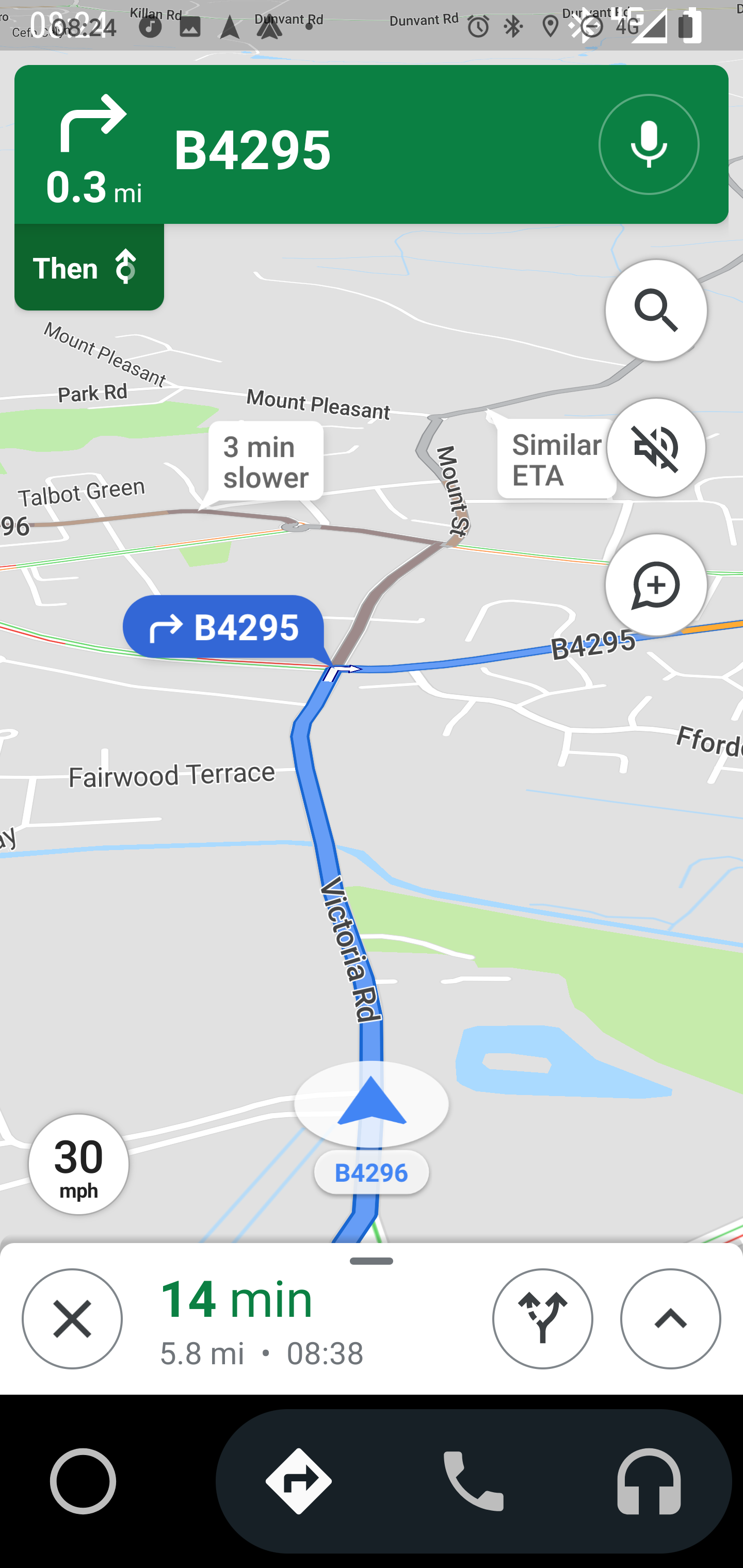Open the Then next-step preview

[89, 267]
